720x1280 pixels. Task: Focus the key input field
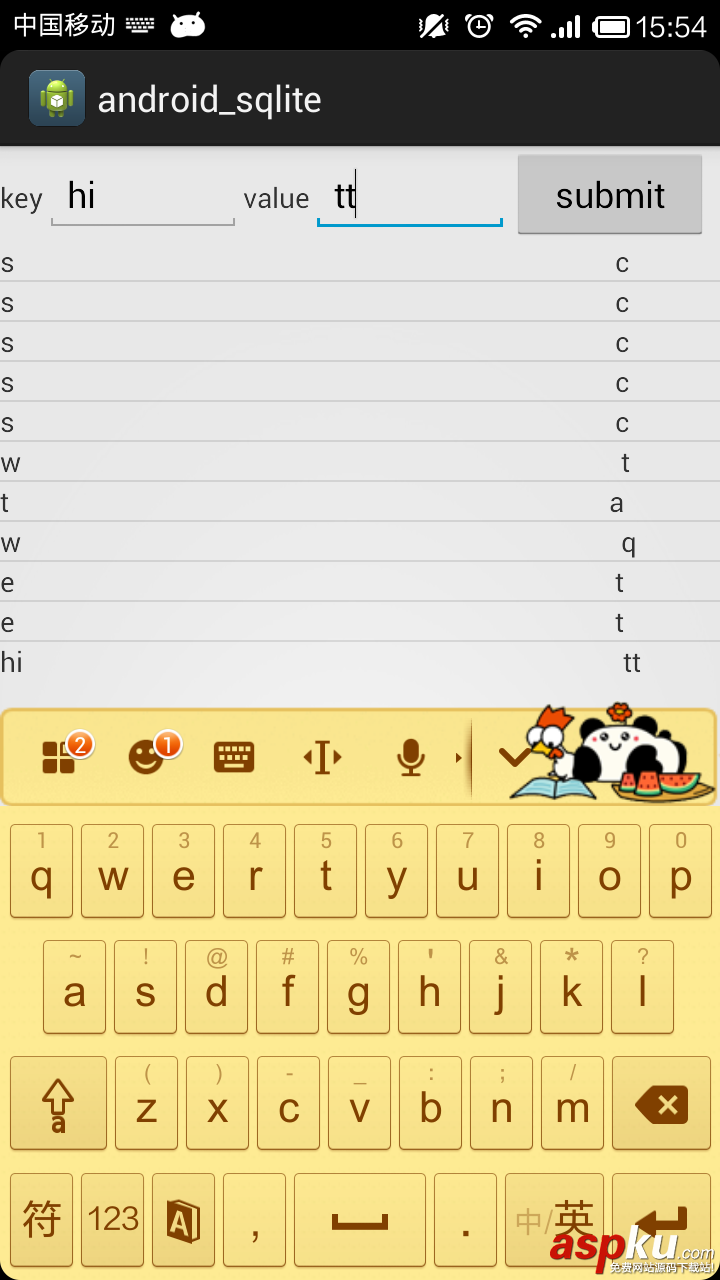(142, 196)
